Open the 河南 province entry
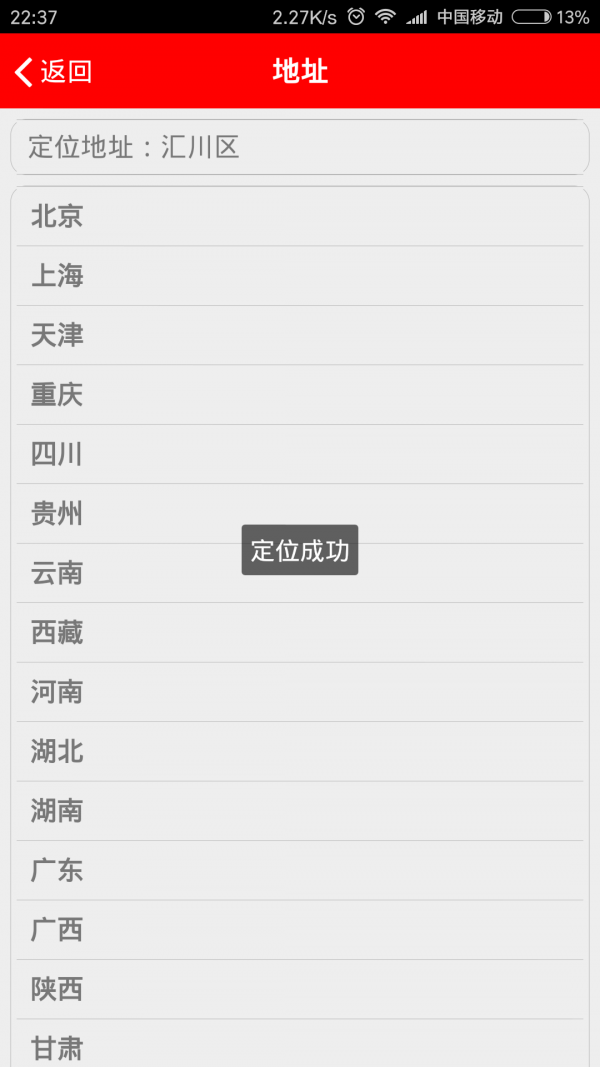The height and width of the screenshot is (1067, 600). coord(299,692)
